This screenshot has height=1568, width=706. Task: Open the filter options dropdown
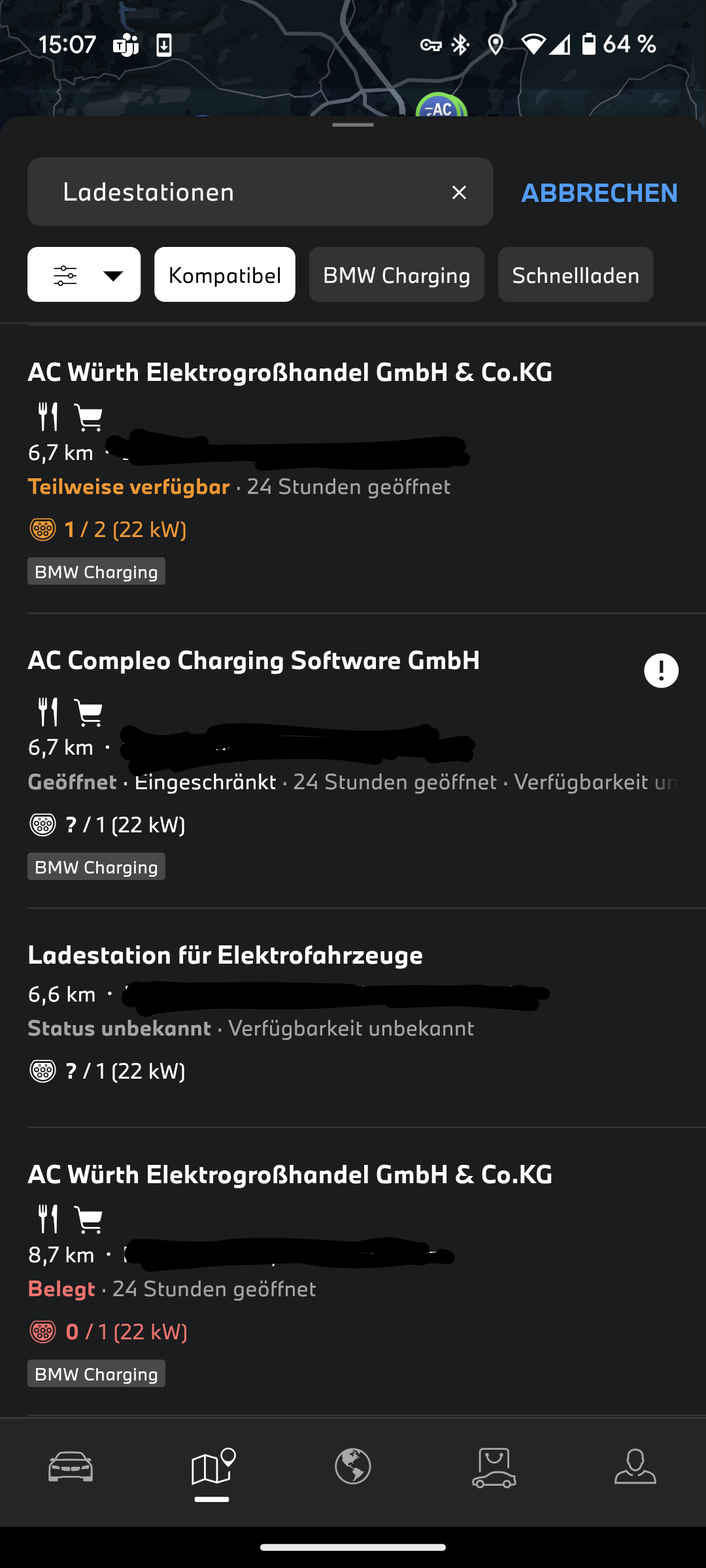coord(84,275)
